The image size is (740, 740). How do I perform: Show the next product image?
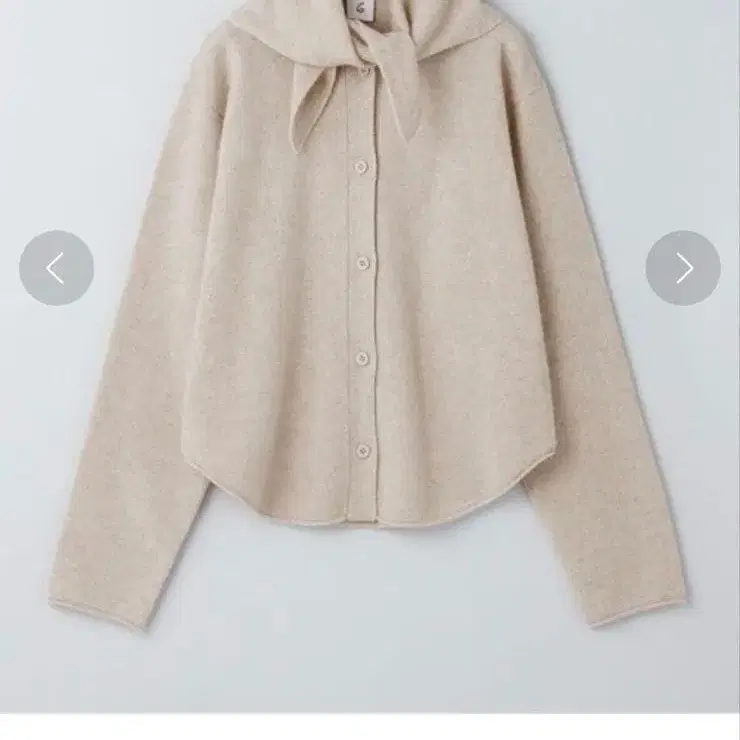click(x=683, y=268)
